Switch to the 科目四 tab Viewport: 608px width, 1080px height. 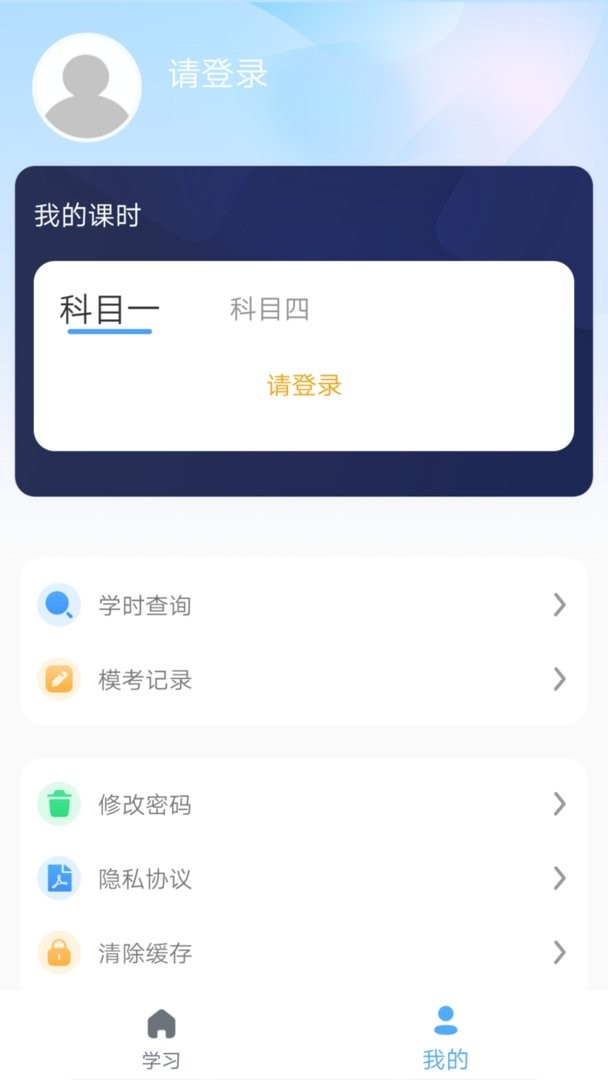pyautogui.click(x=269, y=310)
